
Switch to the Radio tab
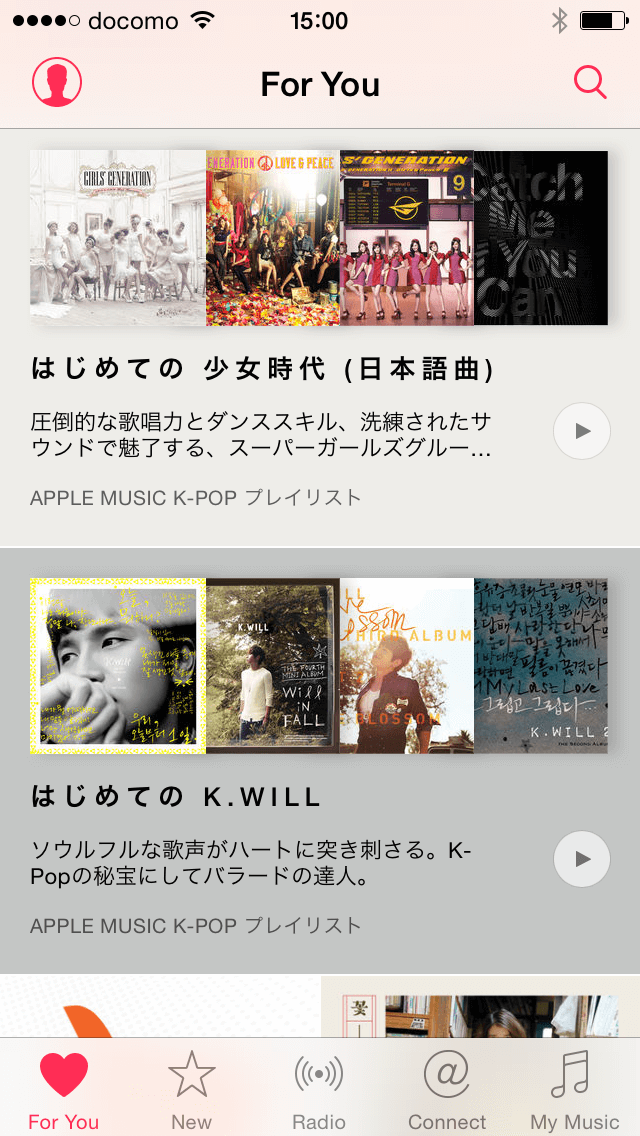click(x=319, y=1090)
